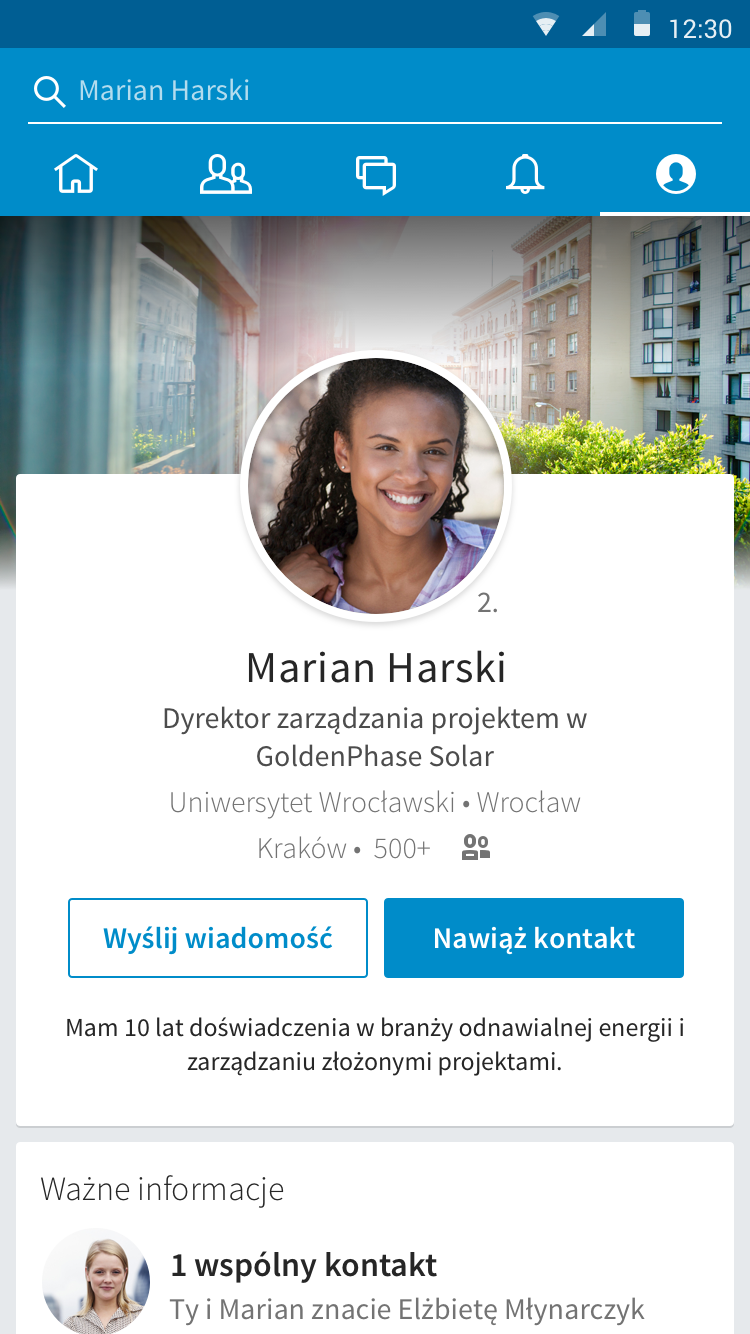Open the Messaging tab
The width and height of the screenshot is (750, 1334).
[x=376, y=174]
